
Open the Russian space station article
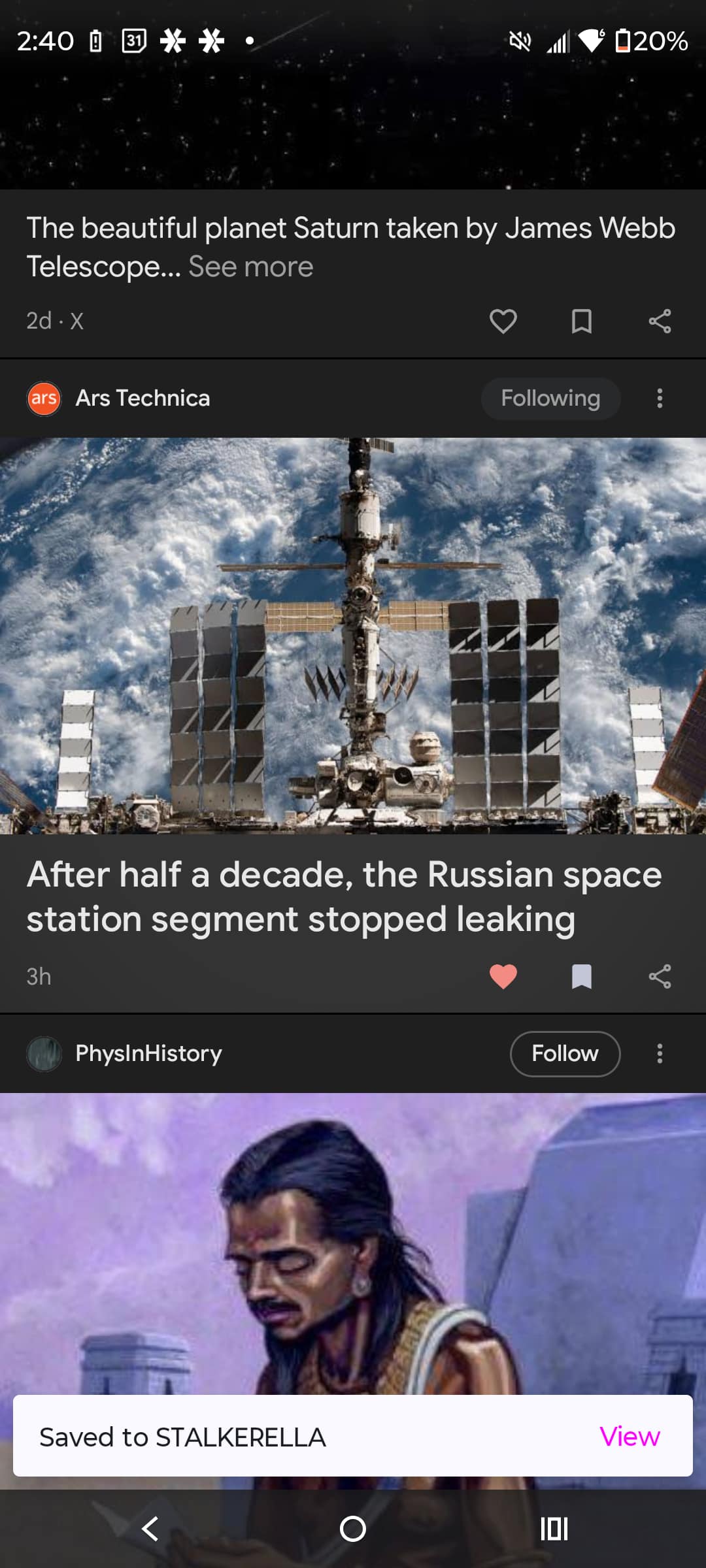[x=344, y=896]
